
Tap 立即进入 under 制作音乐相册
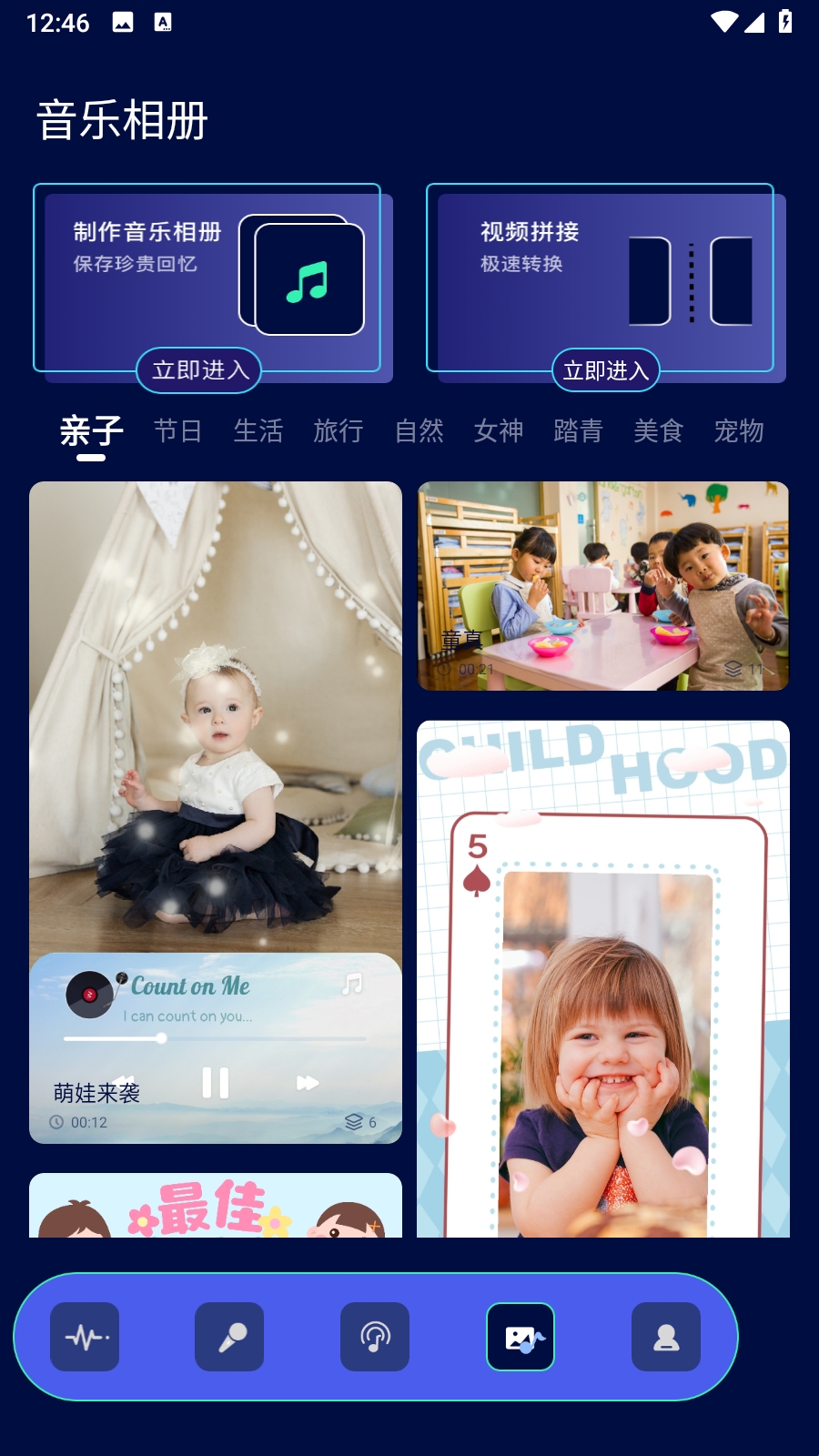pyautogui.click(x=199, y=370)
